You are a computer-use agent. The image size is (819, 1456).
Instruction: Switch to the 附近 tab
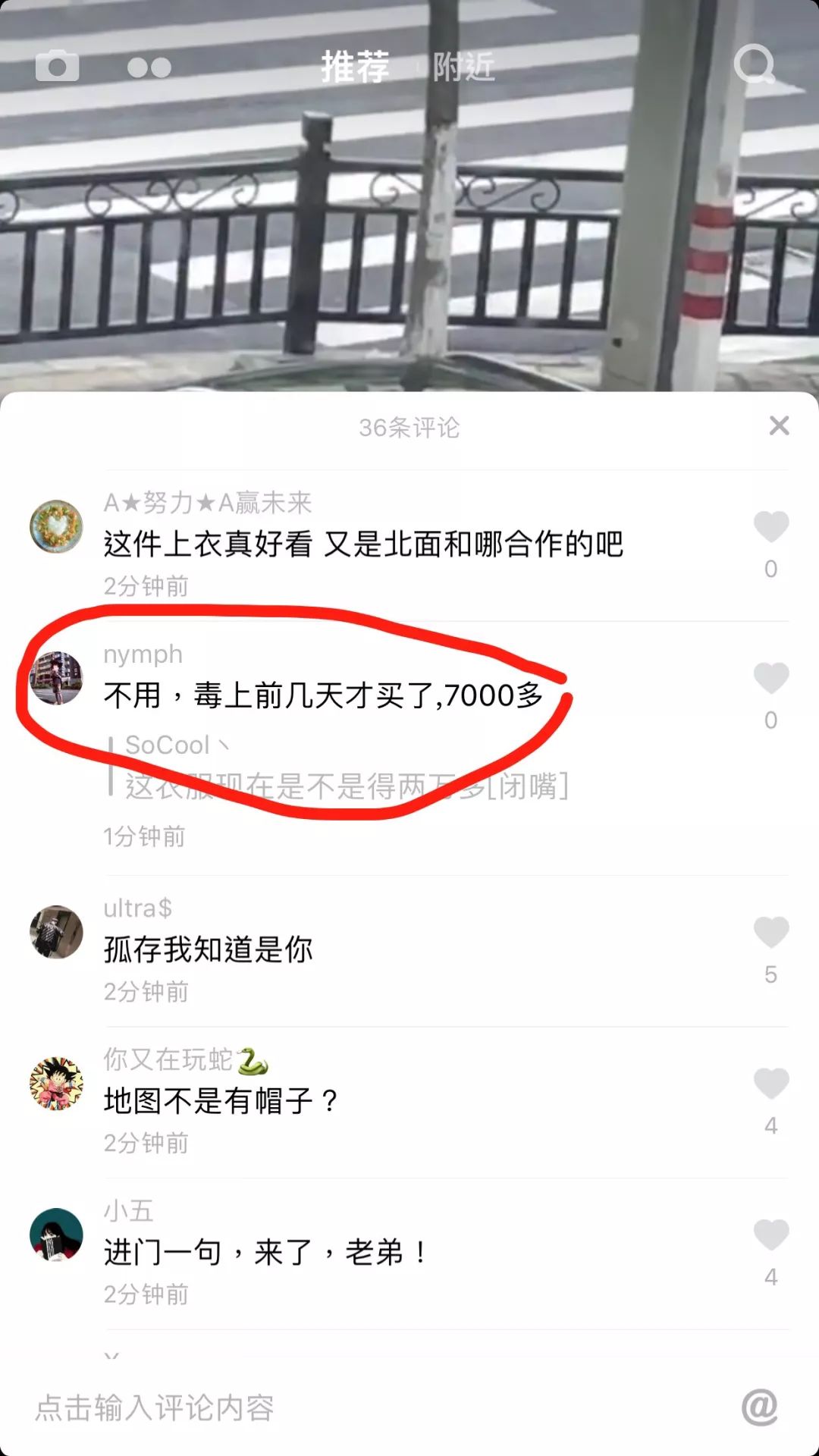463,67
